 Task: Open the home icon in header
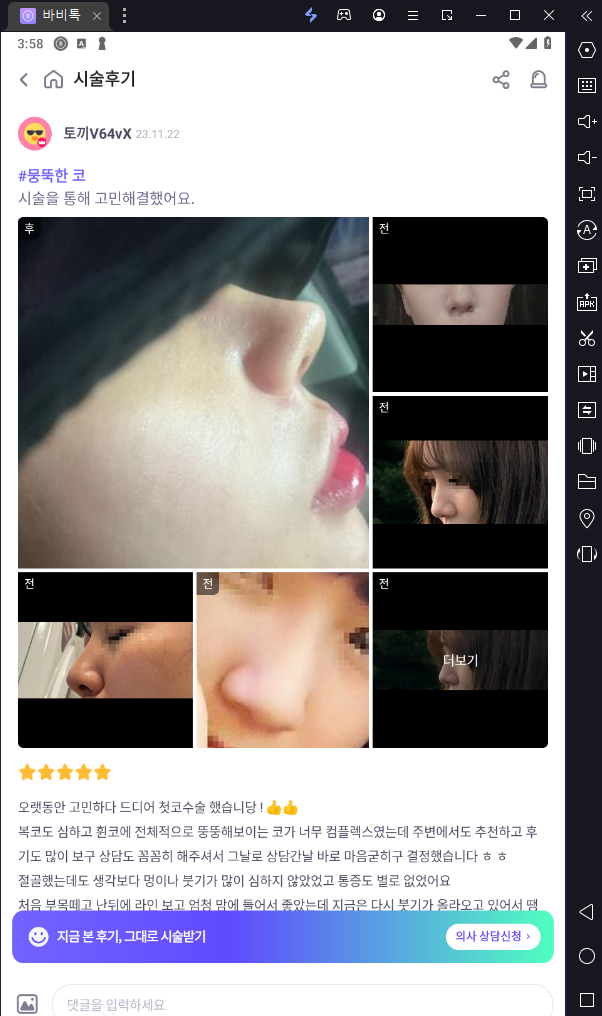(x=54, y=80)
